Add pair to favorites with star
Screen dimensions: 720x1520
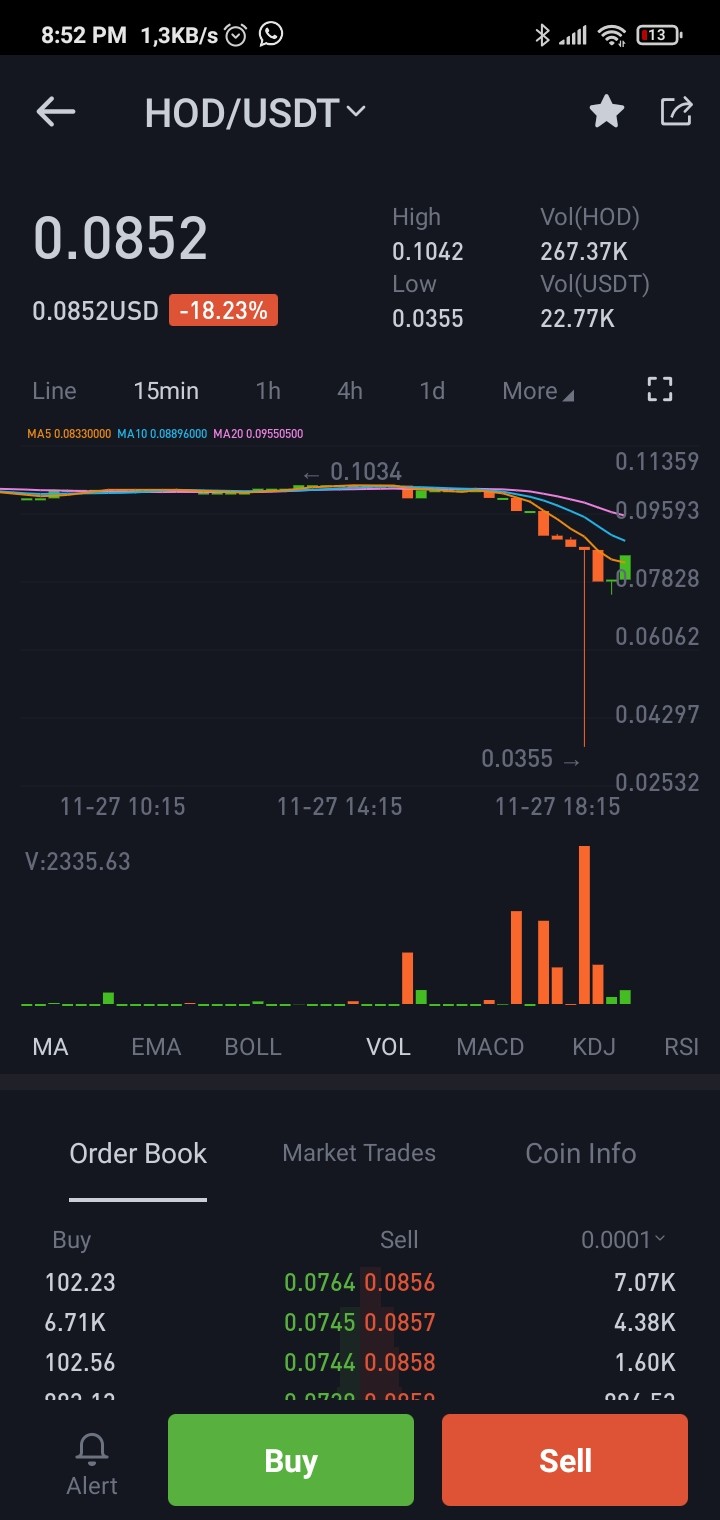coord(607,112)
